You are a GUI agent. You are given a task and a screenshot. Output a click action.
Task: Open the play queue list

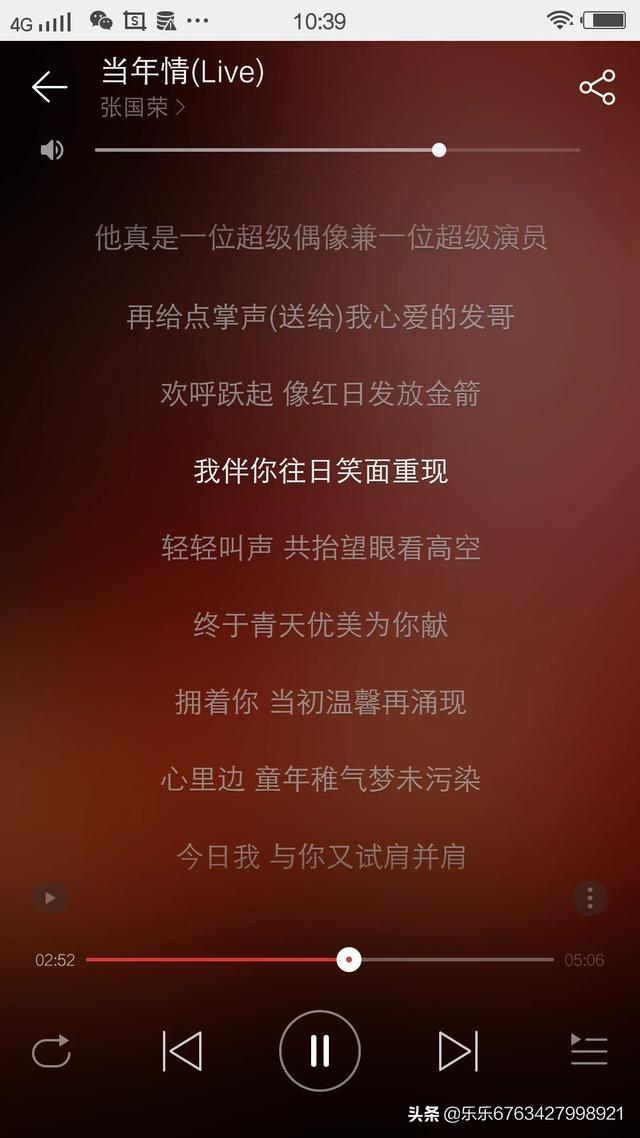point(589,1050)
